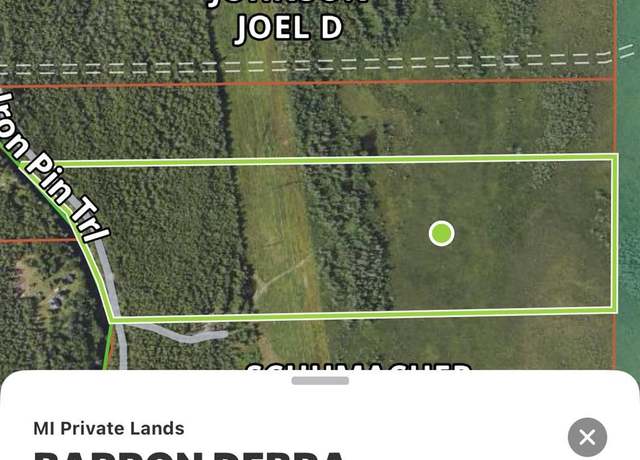This screenshot has width=640, height=460.
Task: Tap the sheet's grabber handle
Action: (320, 380)
